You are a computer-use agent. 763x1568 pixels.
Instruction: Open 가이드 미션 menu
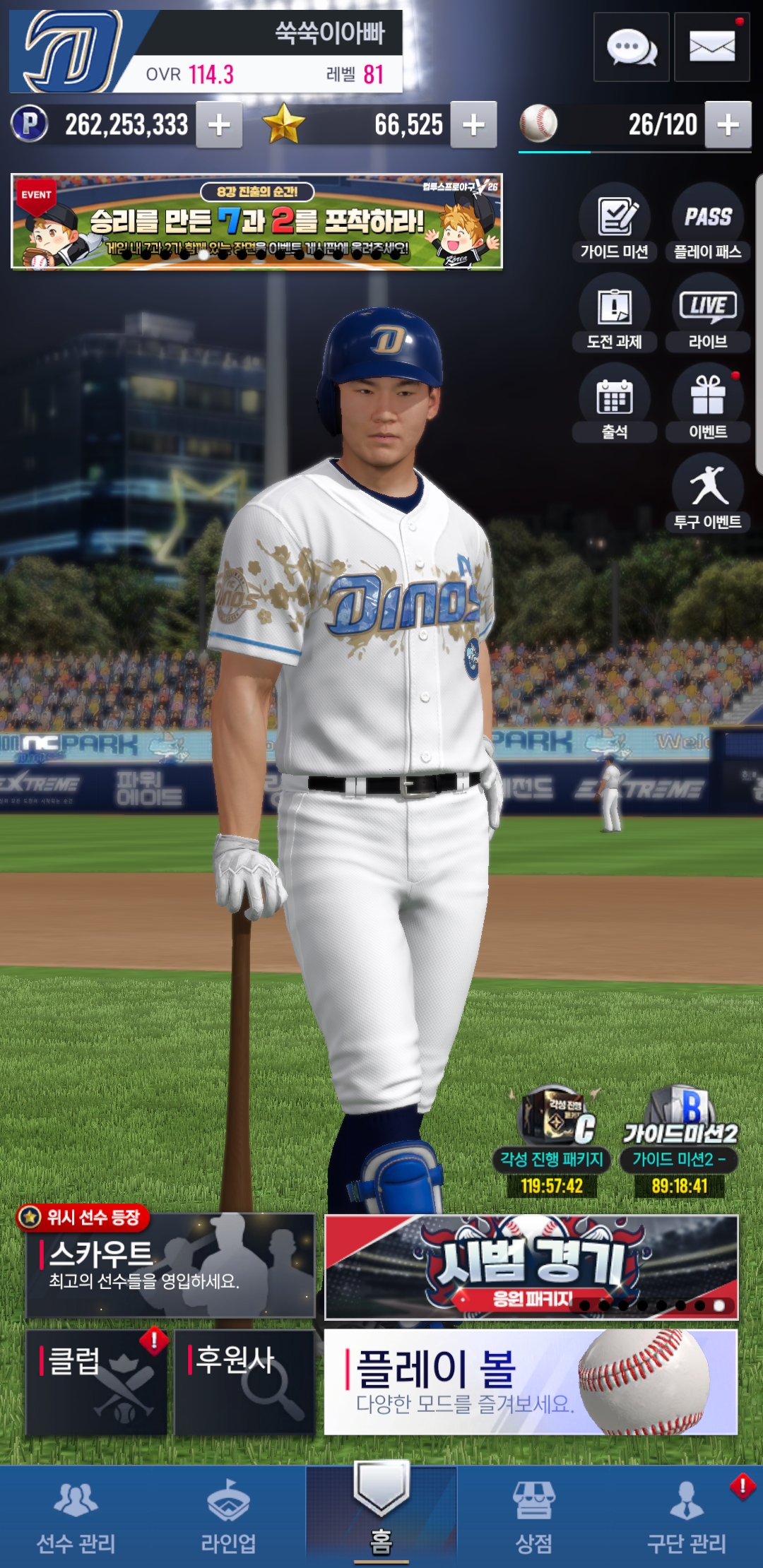[x=615, y=222]
